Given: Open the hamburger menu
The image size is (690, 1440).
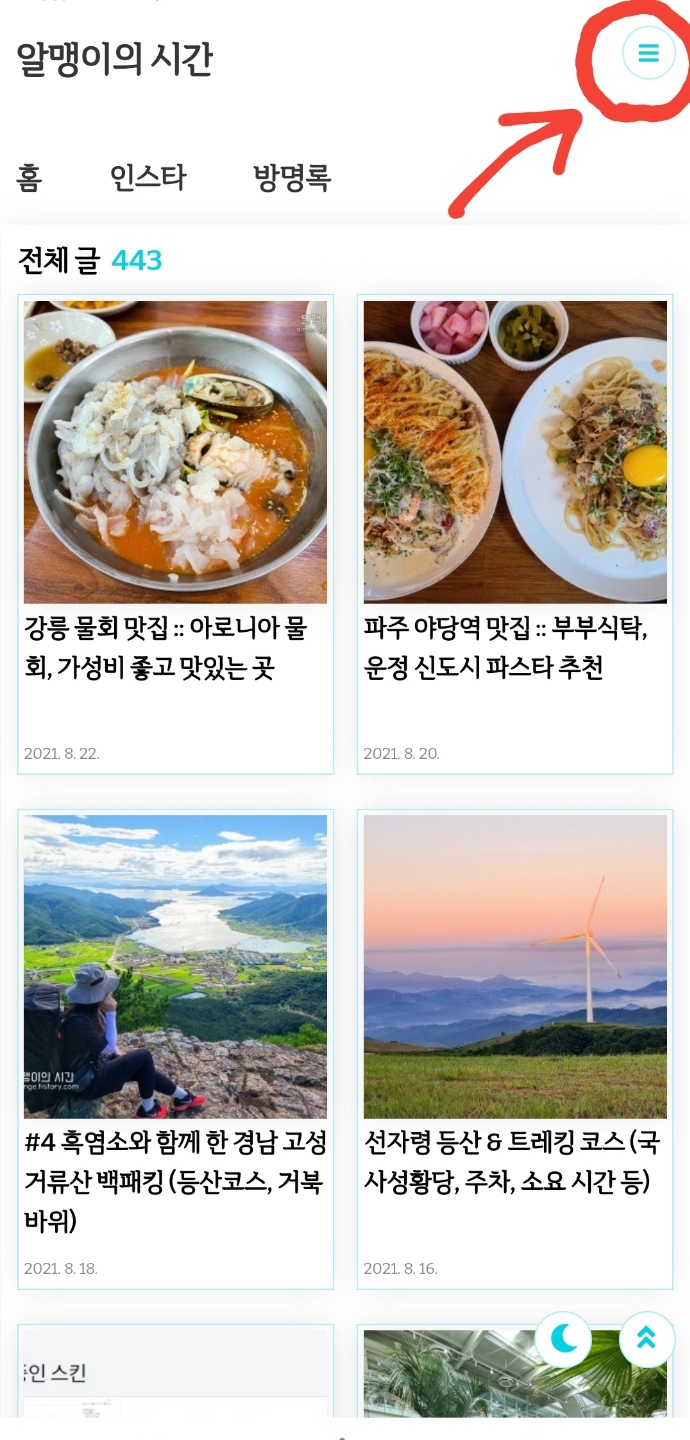Looking at the screenshot, I should [x=649, y=53].
